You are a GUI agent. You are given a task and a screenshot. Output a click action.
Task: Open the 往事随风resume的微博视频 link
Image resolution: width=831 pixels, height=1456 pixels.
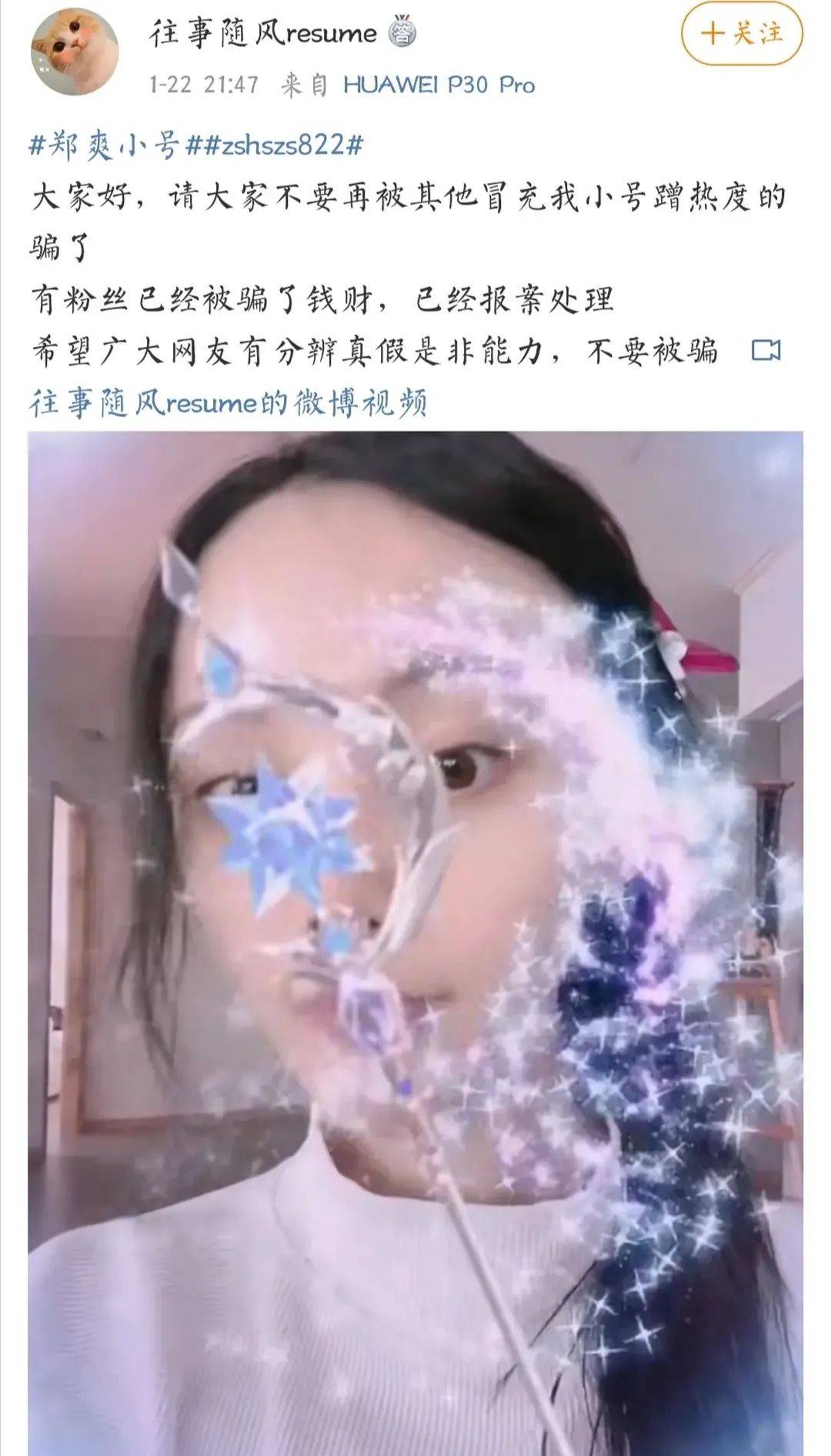tap(228, 402)
